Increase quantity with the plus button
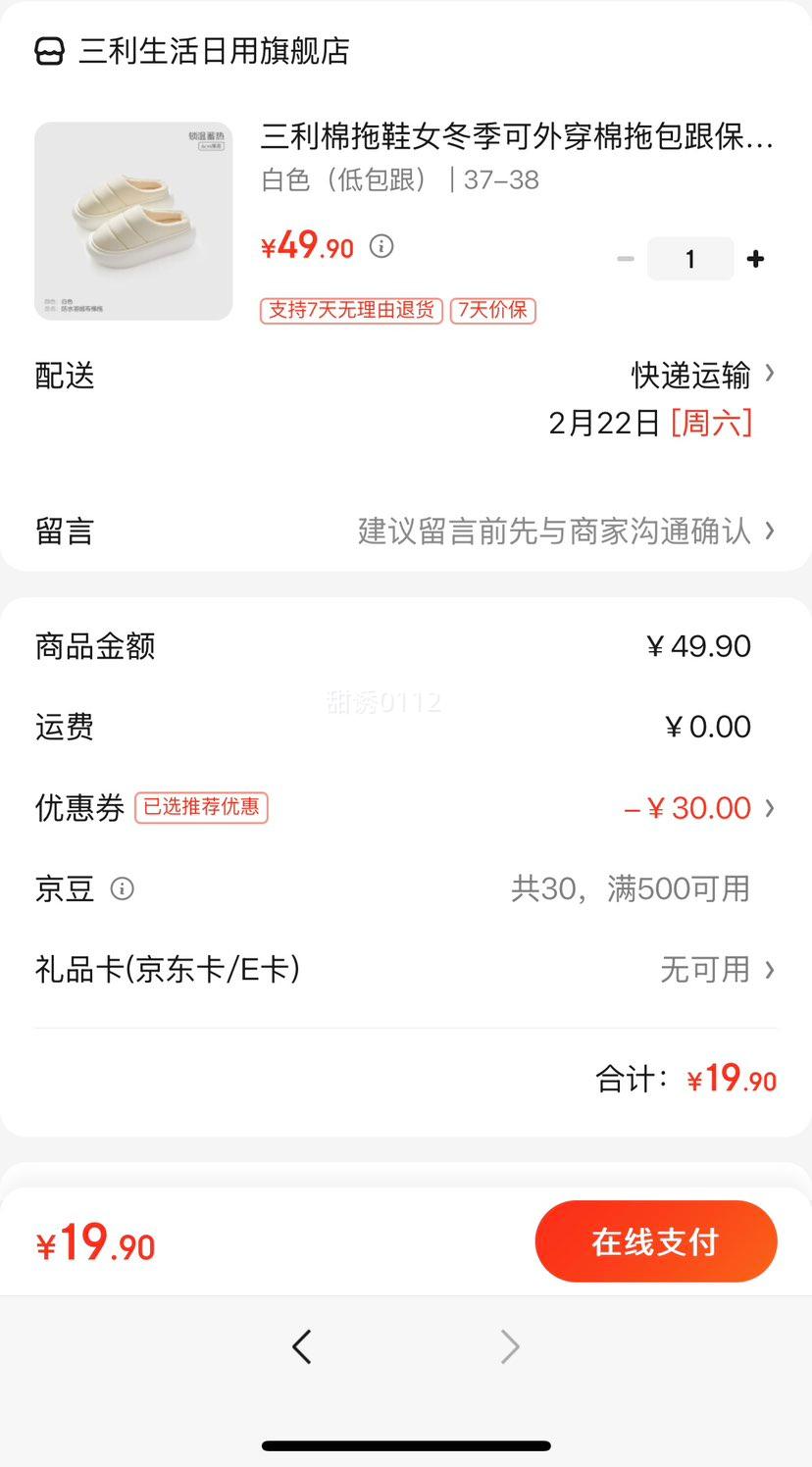This screenshot has height=1467, width=812. pyautogui.click(x=755, y=259)
